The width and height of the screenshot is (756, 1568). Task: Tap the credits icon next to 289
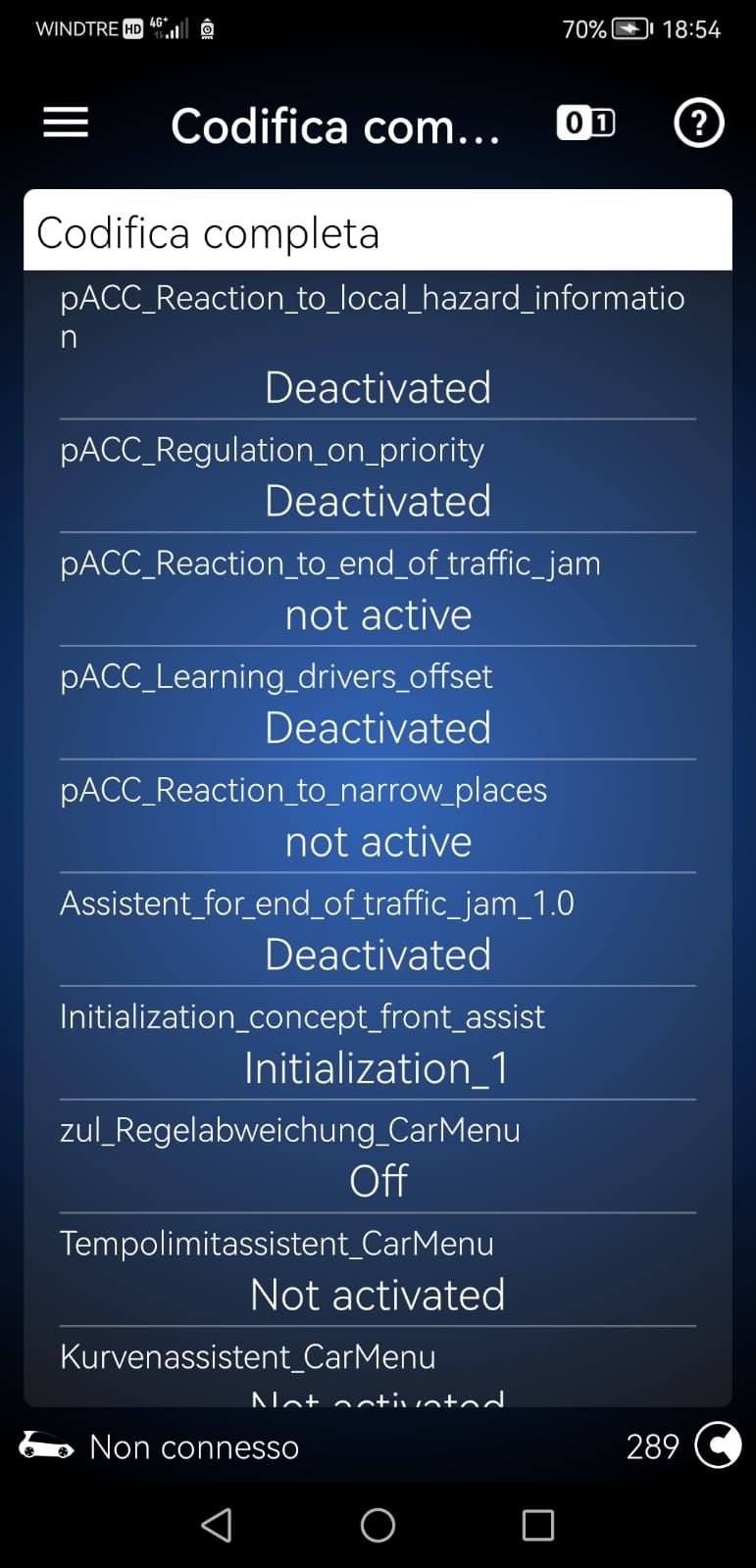tap(718, 1445)
